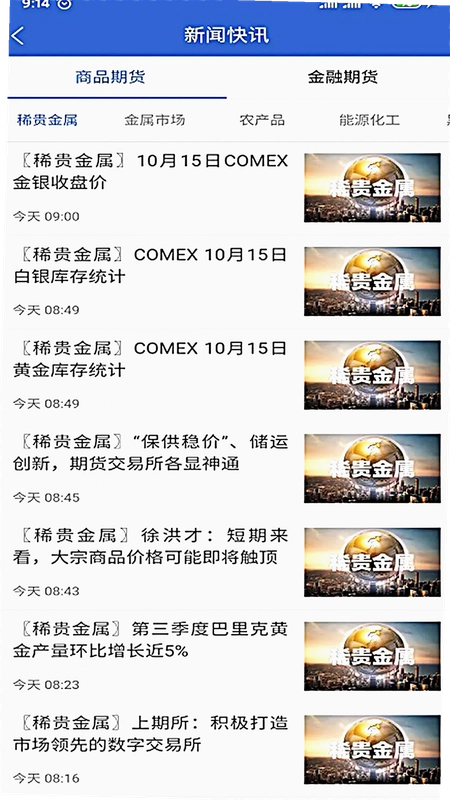This screenshot has height=800, width=450.
Task: Read the 黄金库存统计 article
Action: pyautogui.click(x=225, y=375)
